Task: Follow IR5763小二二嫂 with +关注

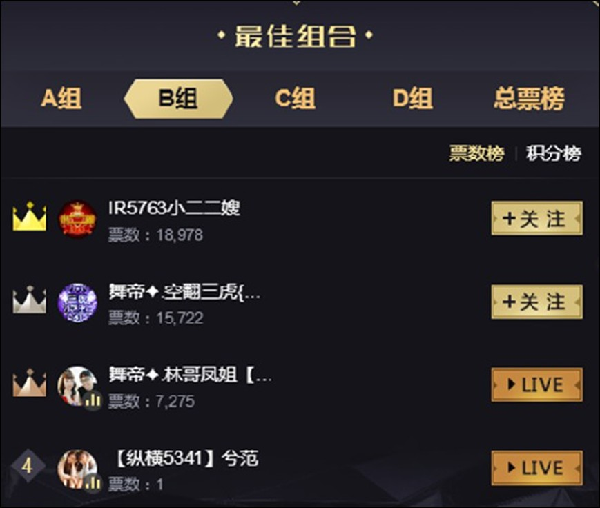Action: [537, 219]
